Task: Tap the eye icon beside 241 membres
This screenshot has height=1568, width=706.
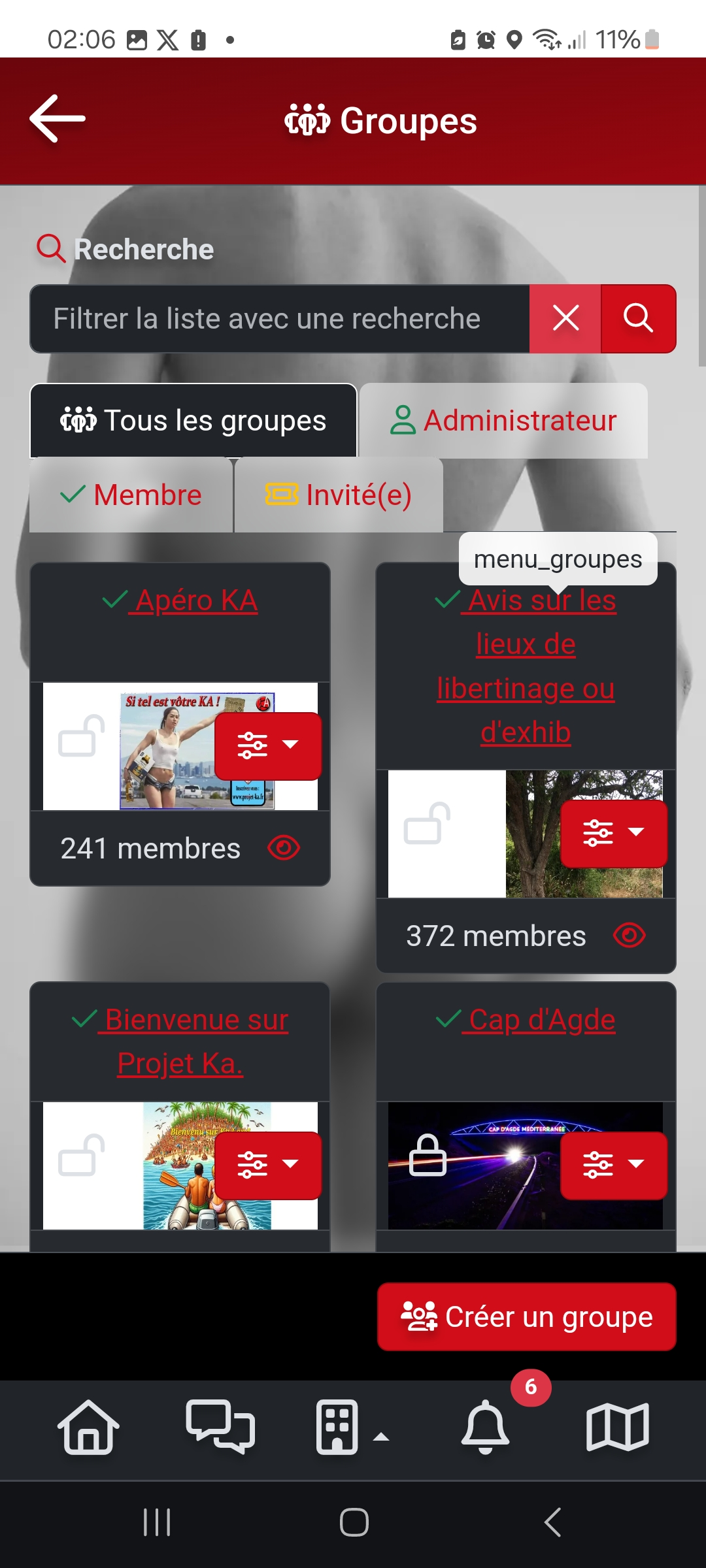Action: (284, 848)
